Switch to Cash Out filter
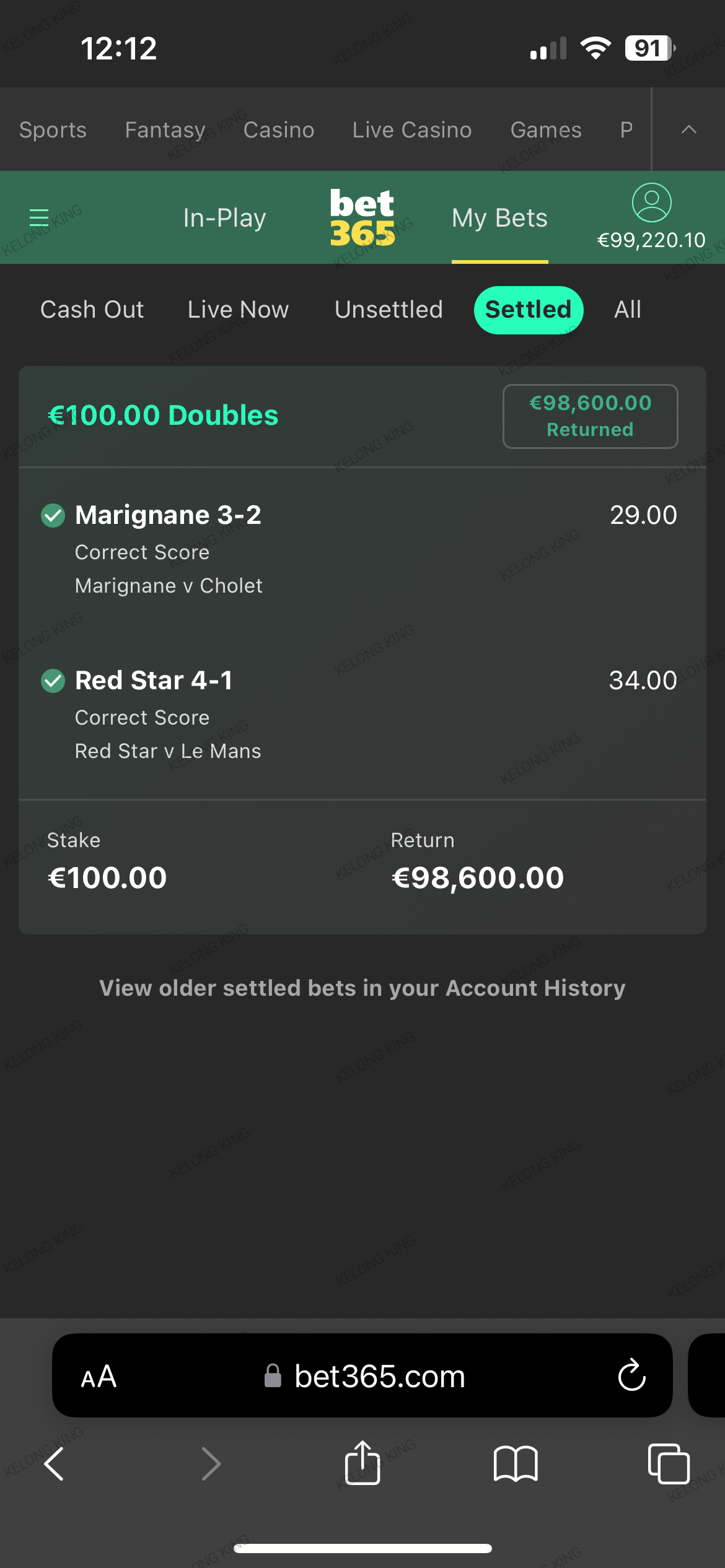725x1568 pixels. point(92,310)
